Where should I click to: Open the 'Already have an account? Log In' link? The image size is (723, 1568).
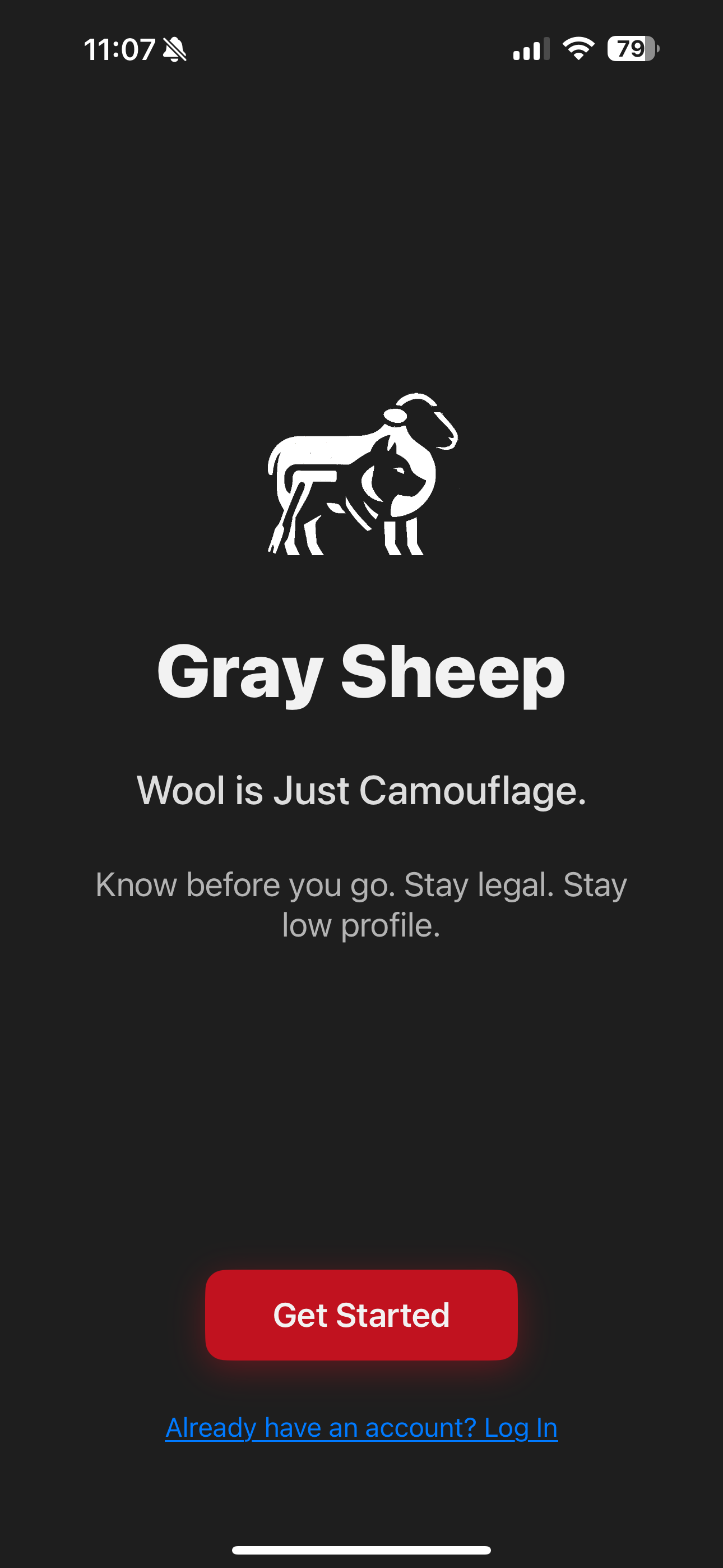pyautogui.click(x=361, y=1427)
